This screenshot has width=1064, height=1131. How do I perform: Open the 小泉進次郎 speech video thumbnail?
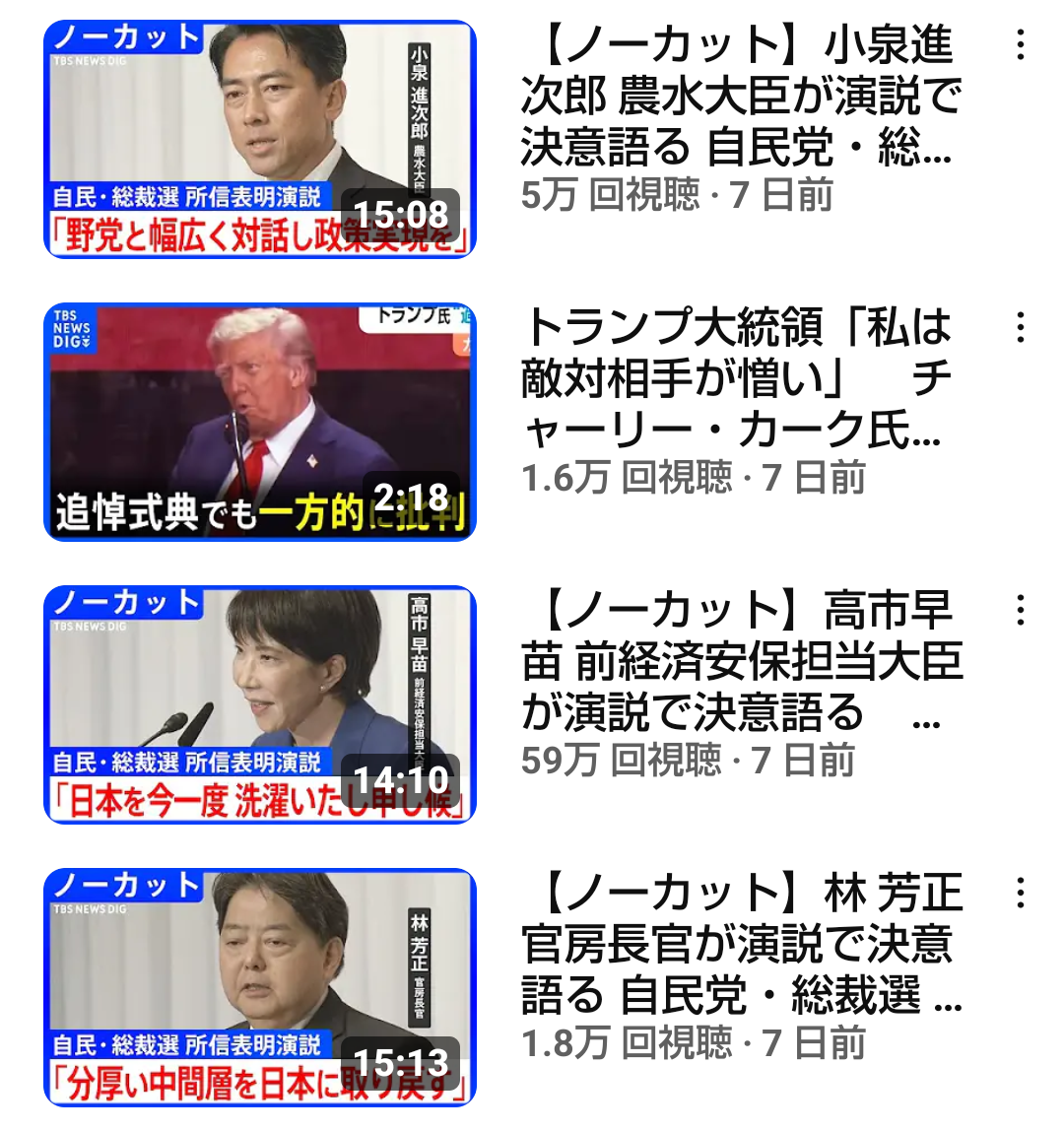(260, 139)
